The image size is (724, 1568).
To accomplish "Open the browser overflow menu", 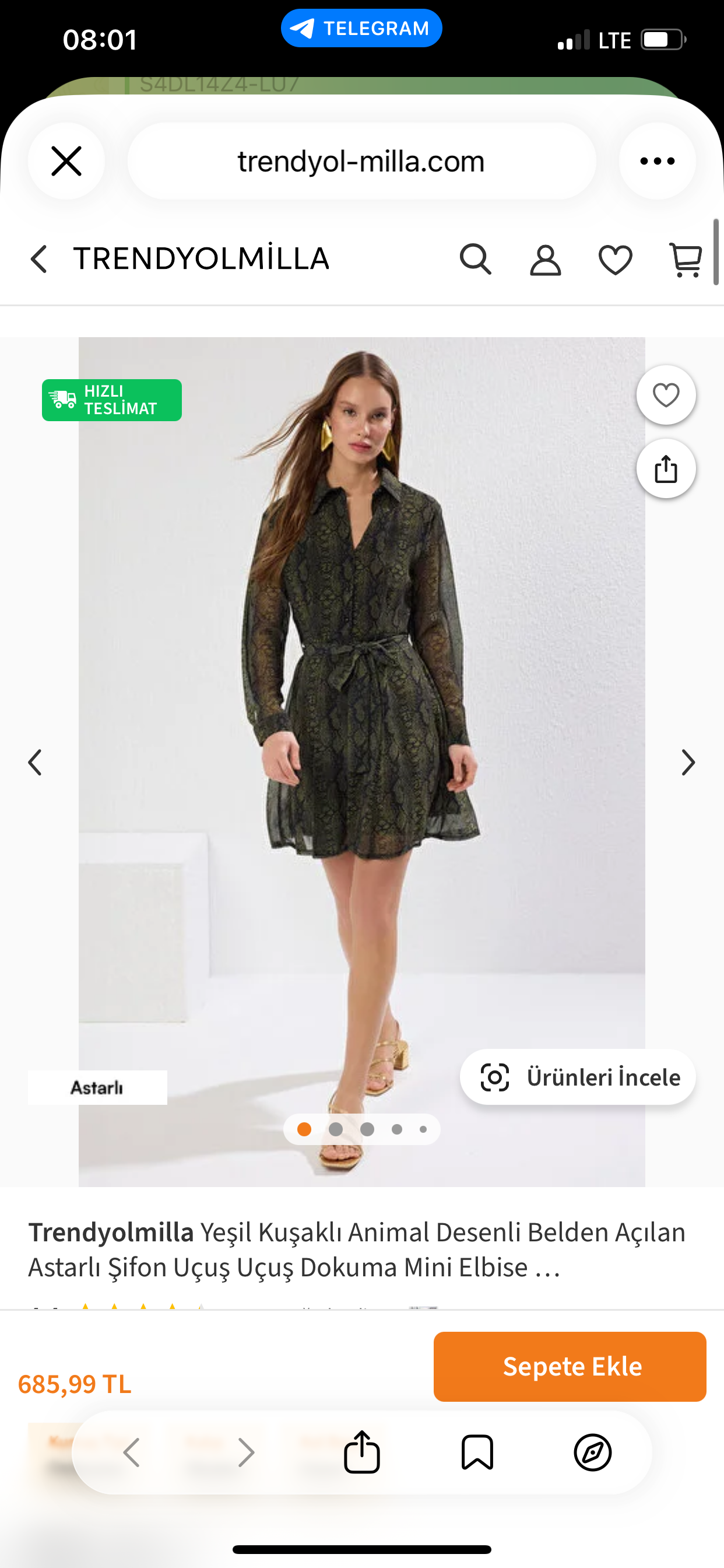I will click(x=657, y=162).
